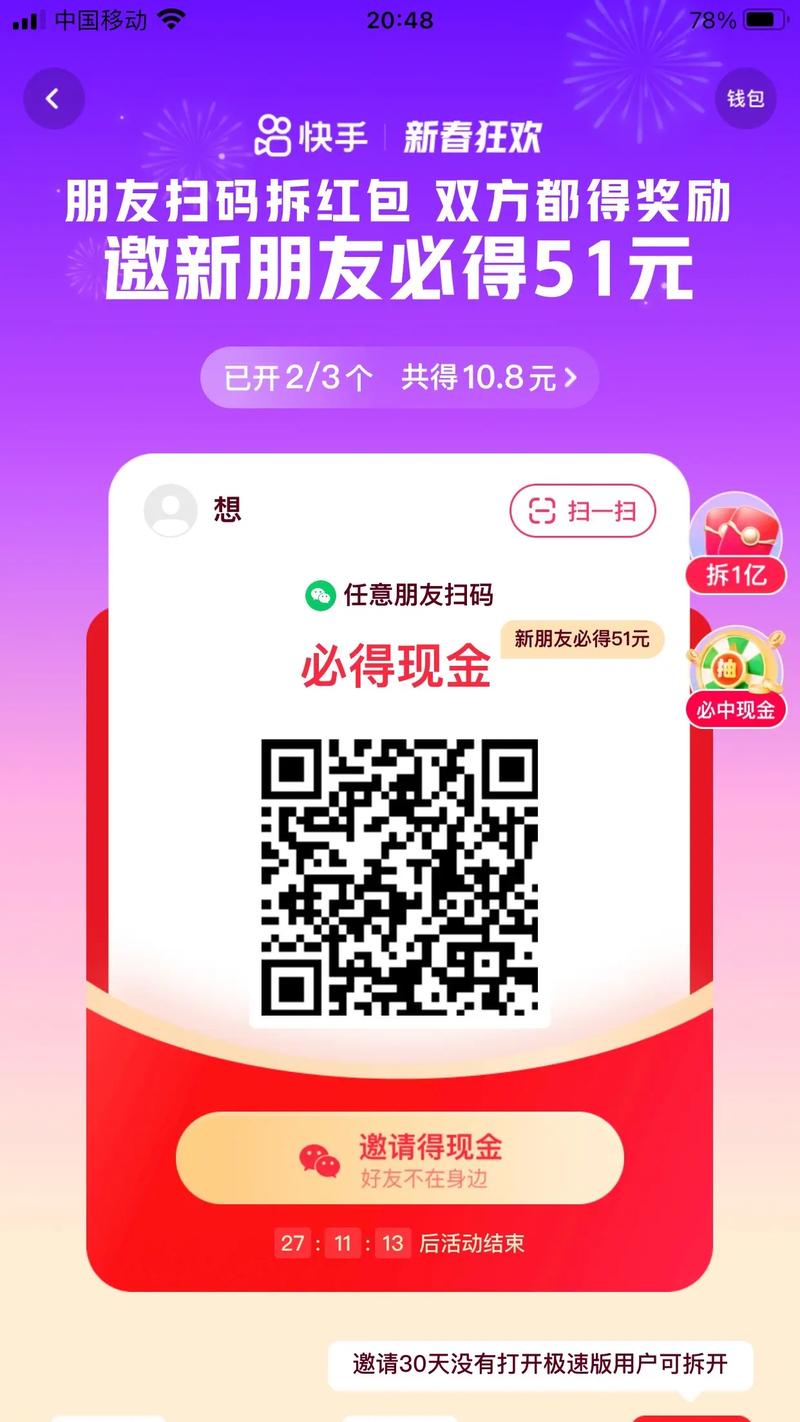800x1422 pixels.
Task: Open the 拆1亿 red packet shortcut
Action: click(736, 545)
